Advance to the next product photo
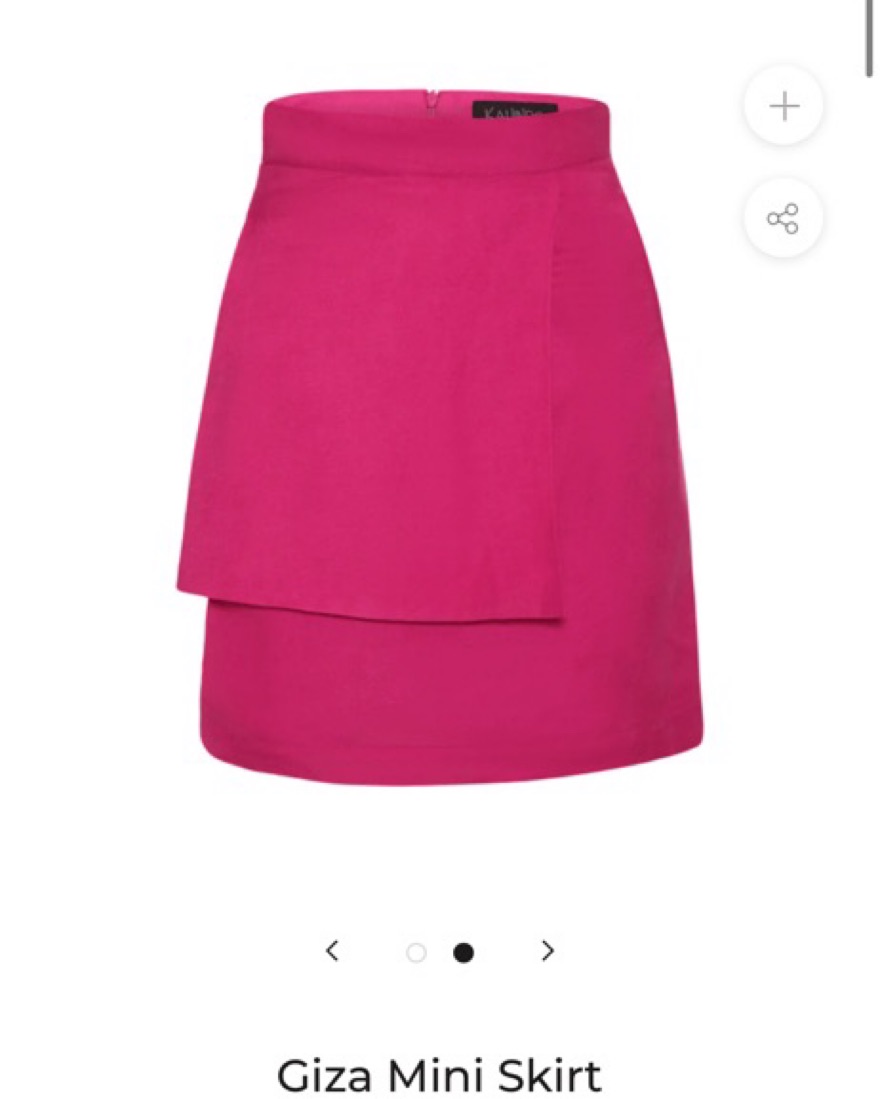Viewport: 880px width, 1099px height. (x=547, y=951)
